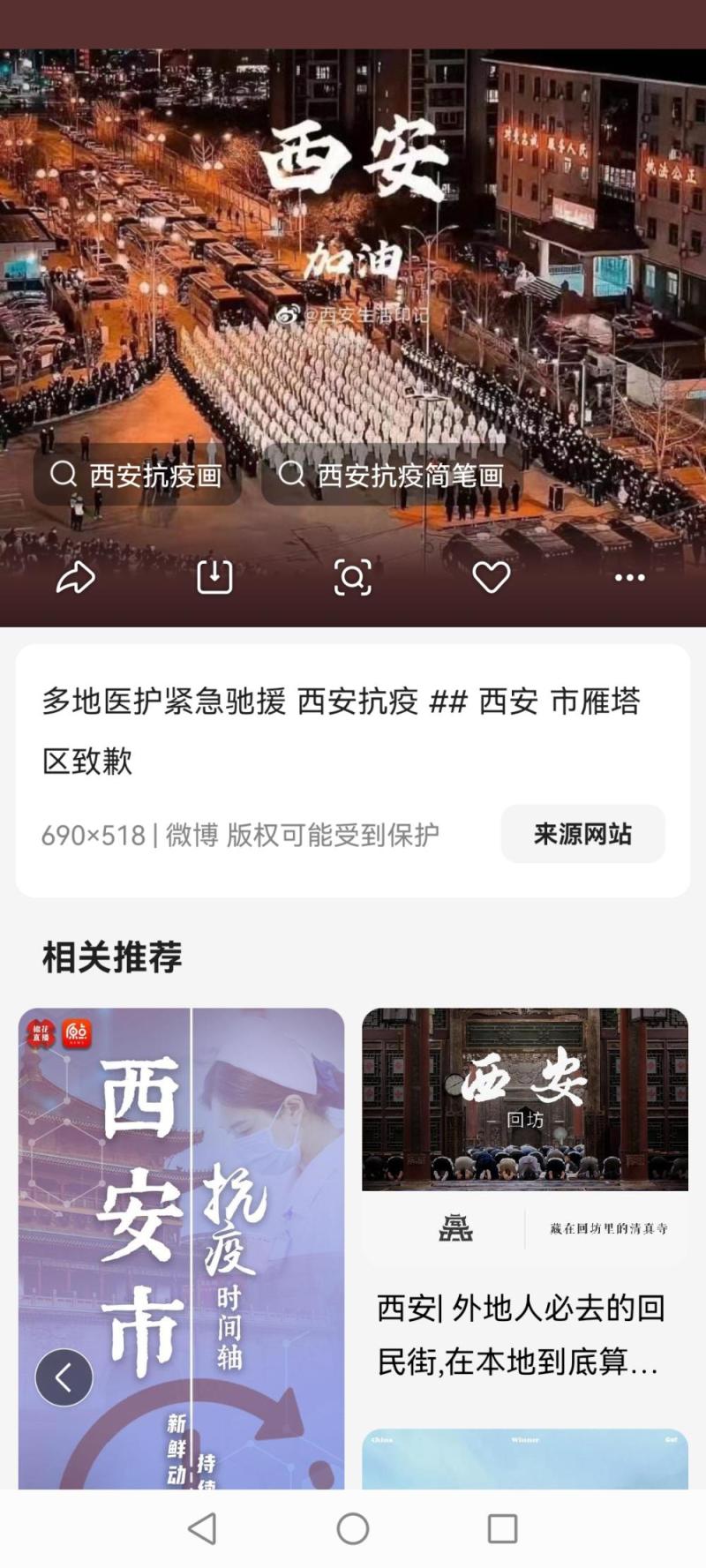View the full 西安加油 image
Screen dimensions: 706x1568
tap(353, 265)
